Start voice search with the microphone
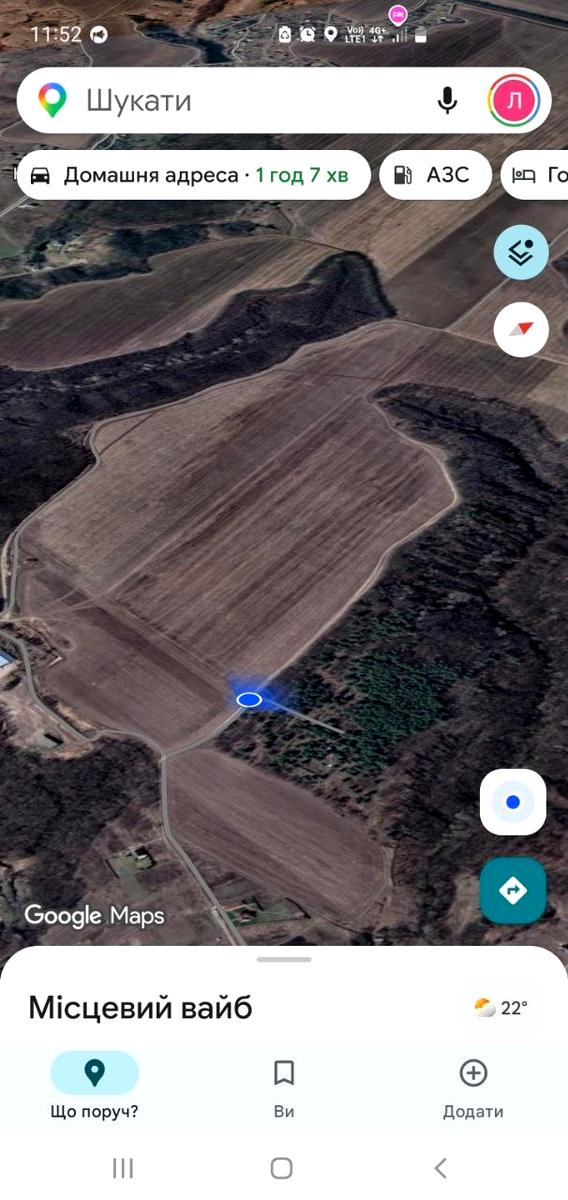Viewport: 568px width, 1200px height. [448, 100]
